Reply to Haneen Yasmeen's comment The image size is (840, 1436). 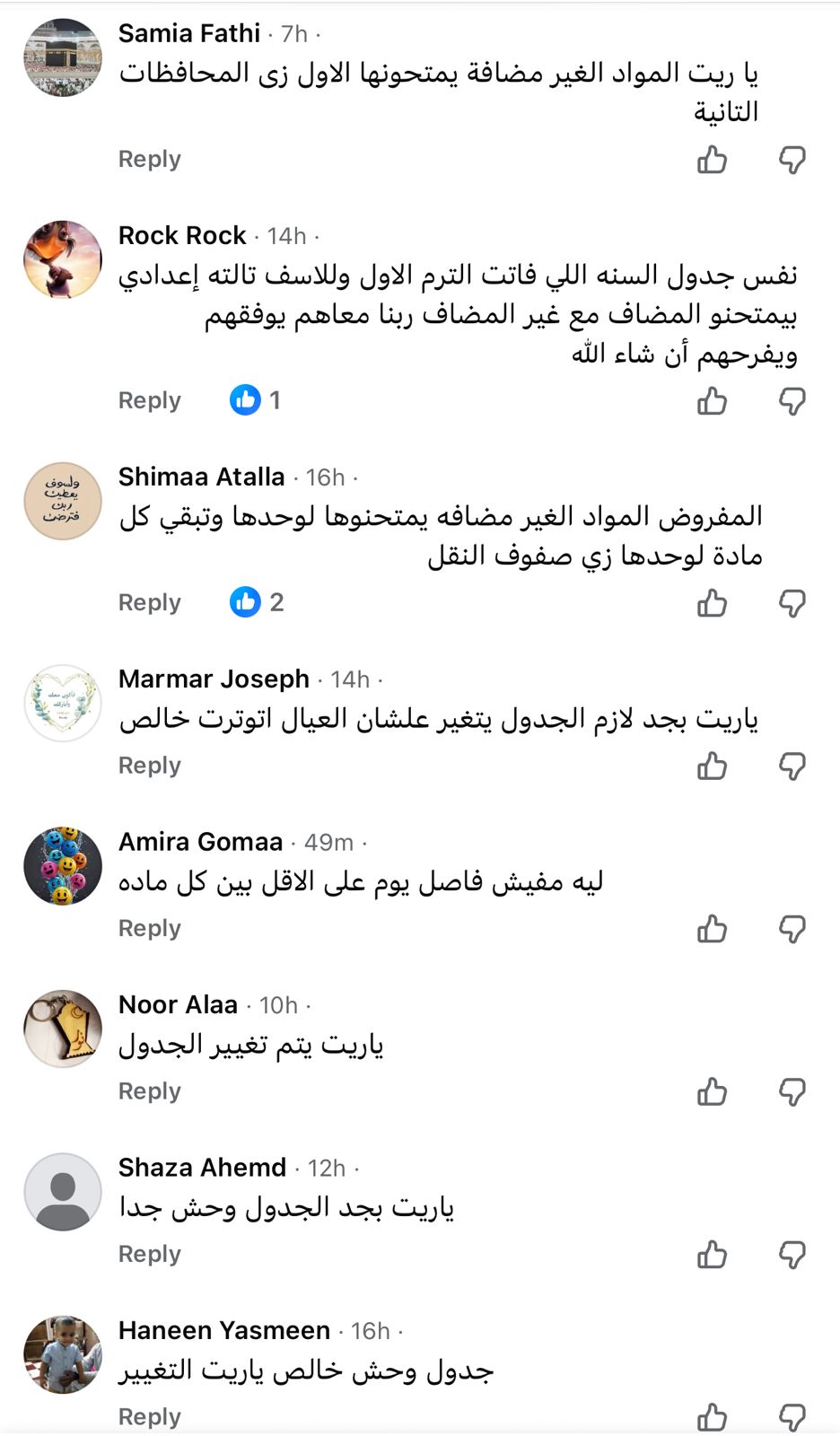click(x=149, y=1416)
